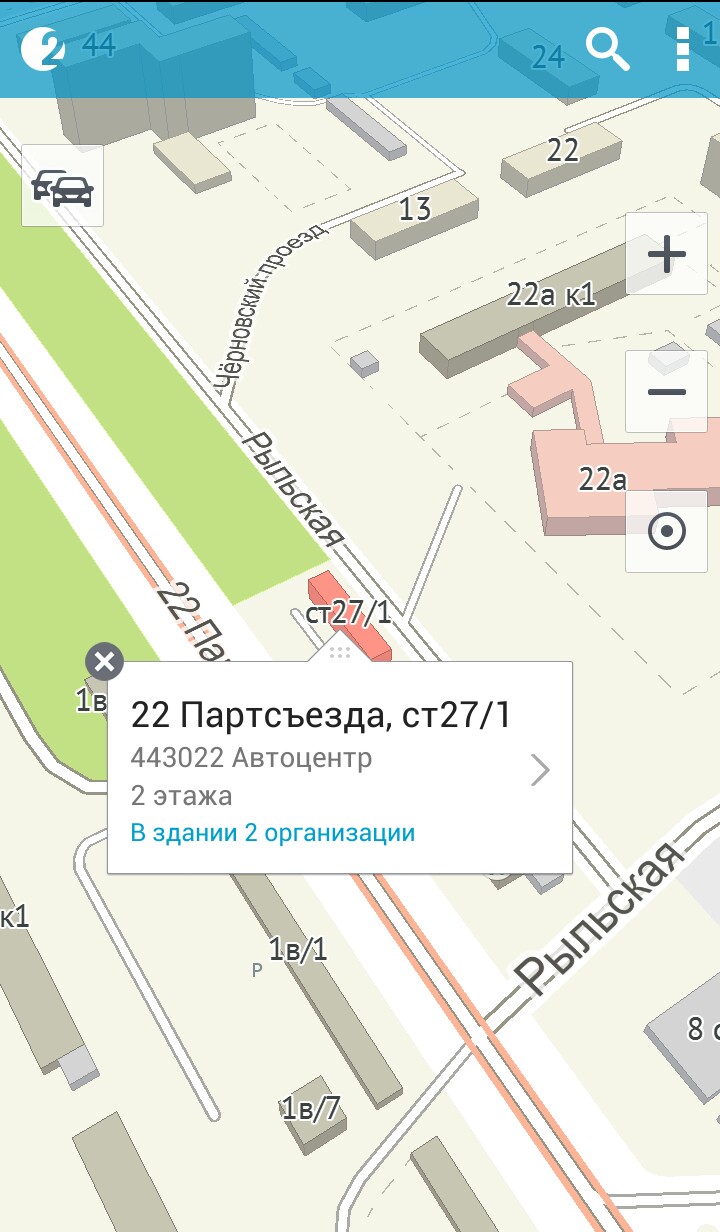Toggle the traffic layer button
Screen dimensions: 720x1232
click(x=63, y=186)
